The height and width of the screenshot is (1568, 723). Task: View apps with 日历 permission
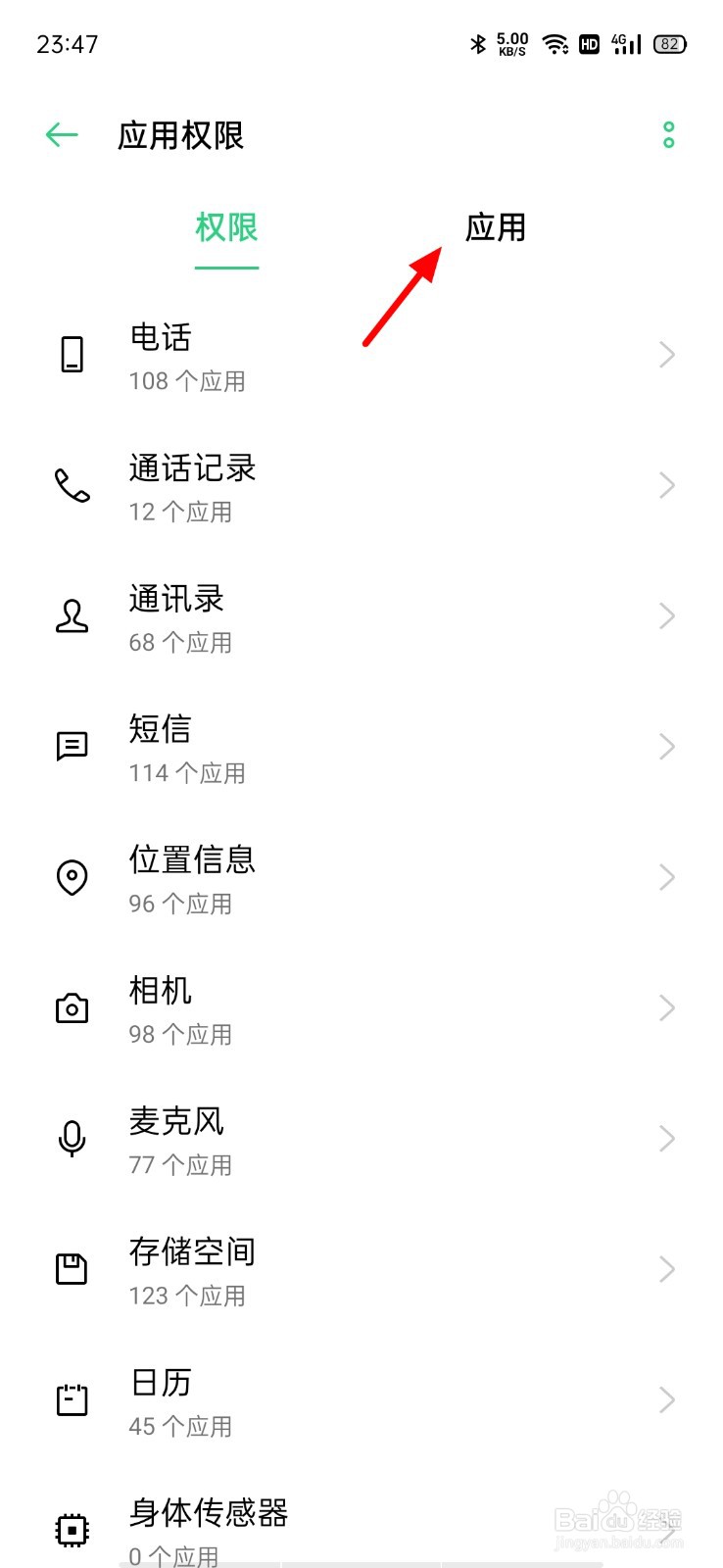click(361, 1401)
